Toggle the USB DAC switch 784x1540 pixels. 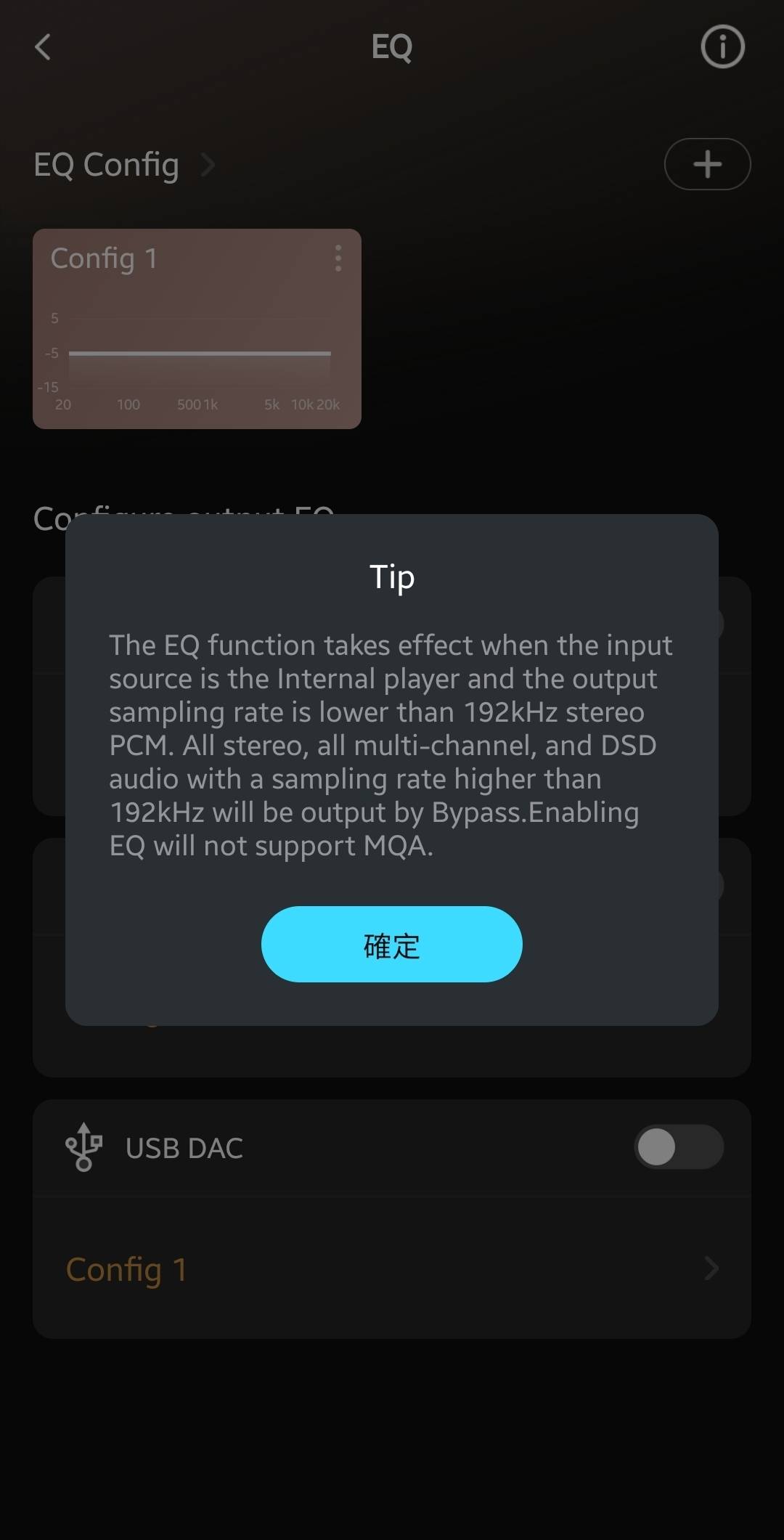click(679, 1147)
